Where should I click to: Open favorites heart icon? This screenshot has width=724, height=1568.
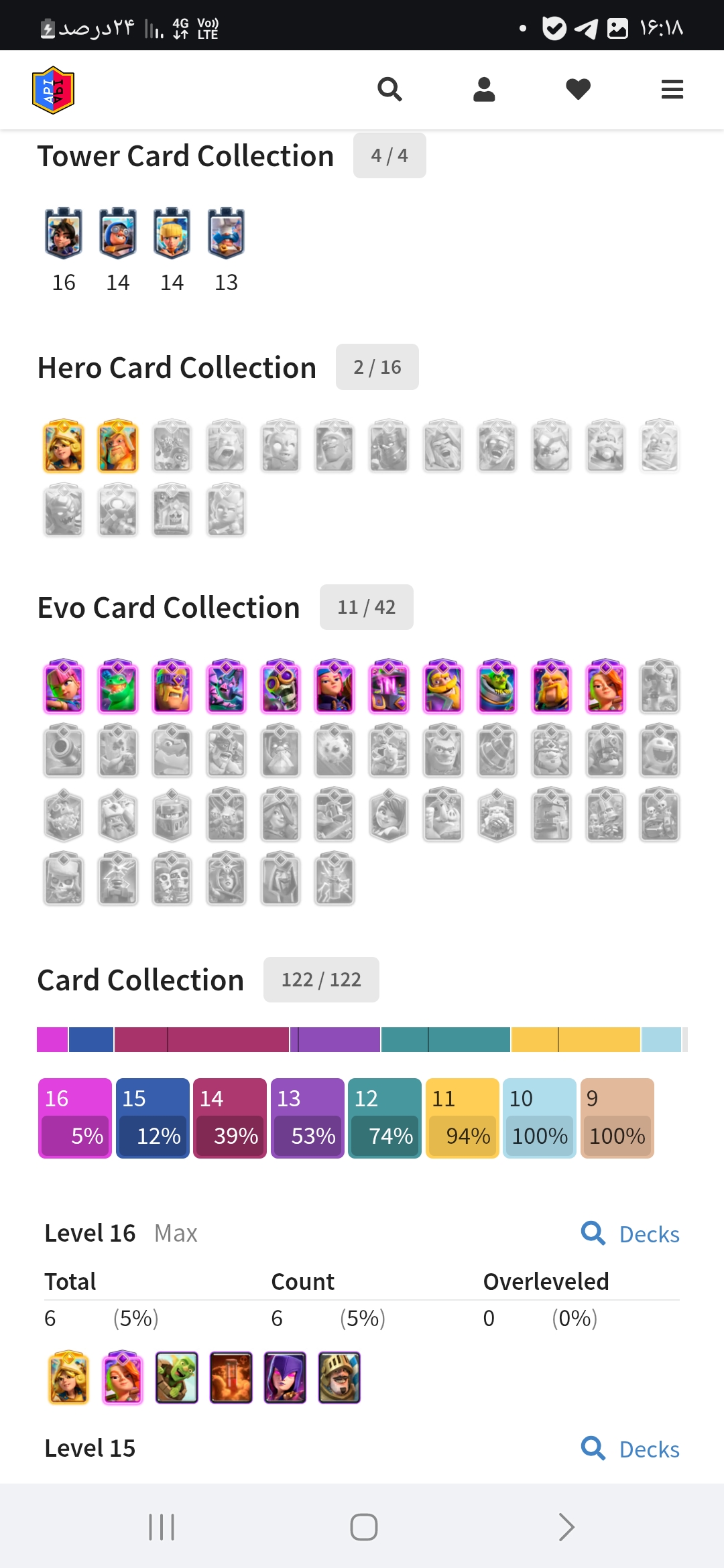[578, 89]
